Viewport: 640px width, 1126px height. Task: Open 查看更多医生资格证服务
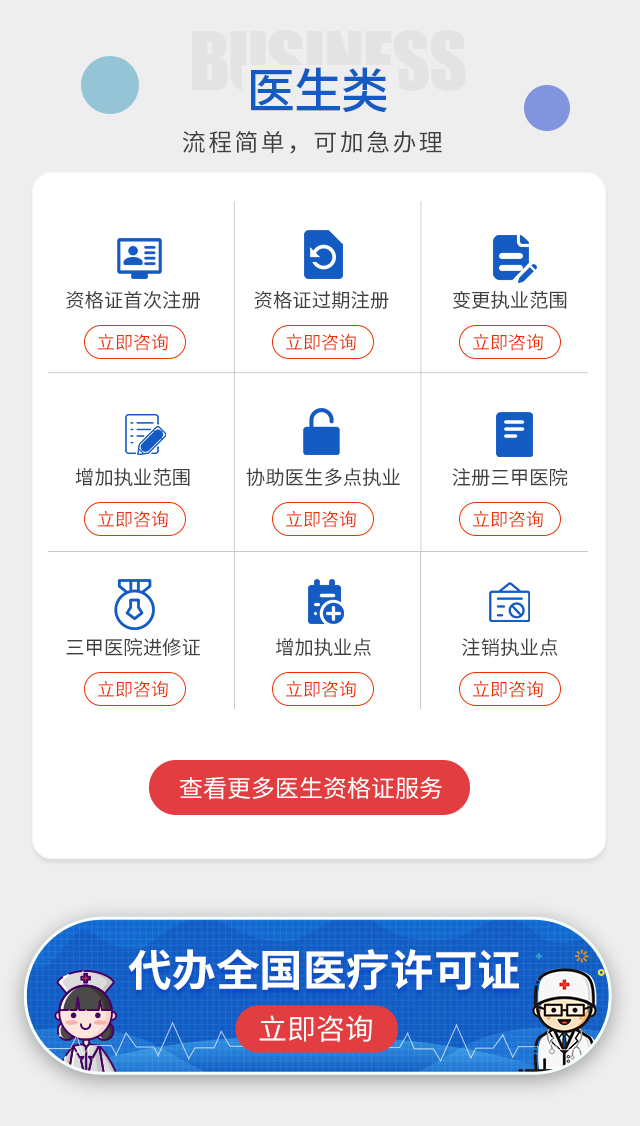pyautogui.click(x=310, y=788)
